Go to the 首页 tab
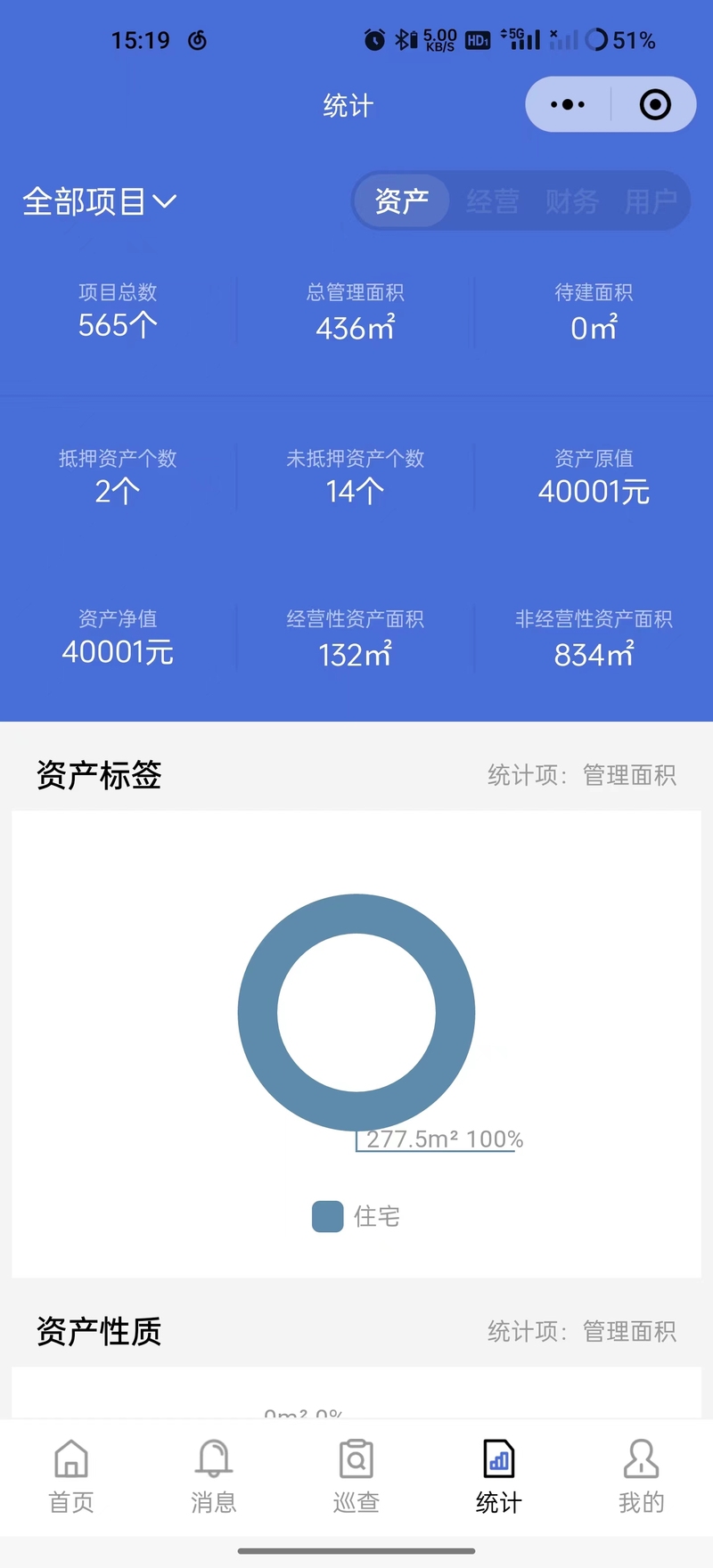The height and width of the screenshot is (1568, 713). (71, 1476)
